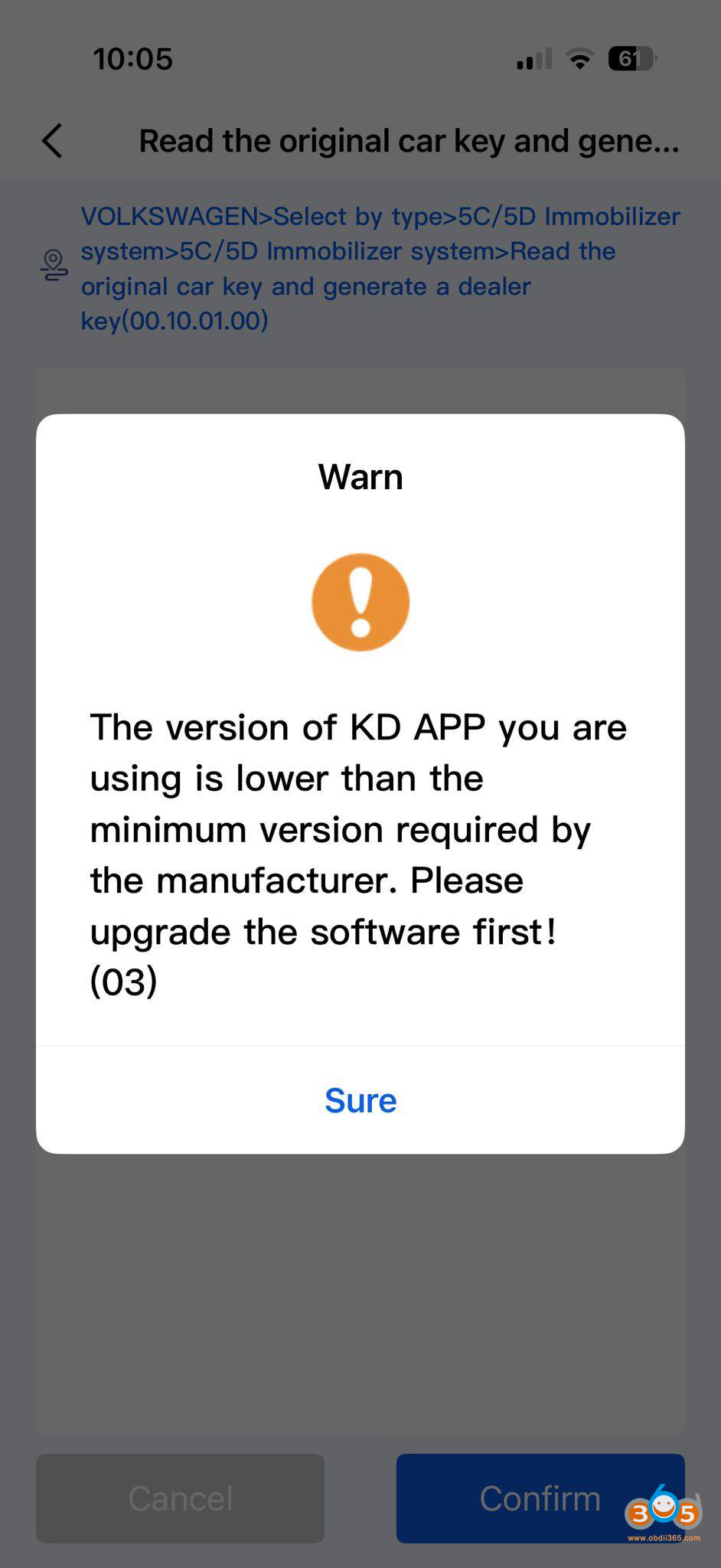Tap the Confirm button
Image resolution: width=721 pixels, height=1568 pixels.
540,1498
